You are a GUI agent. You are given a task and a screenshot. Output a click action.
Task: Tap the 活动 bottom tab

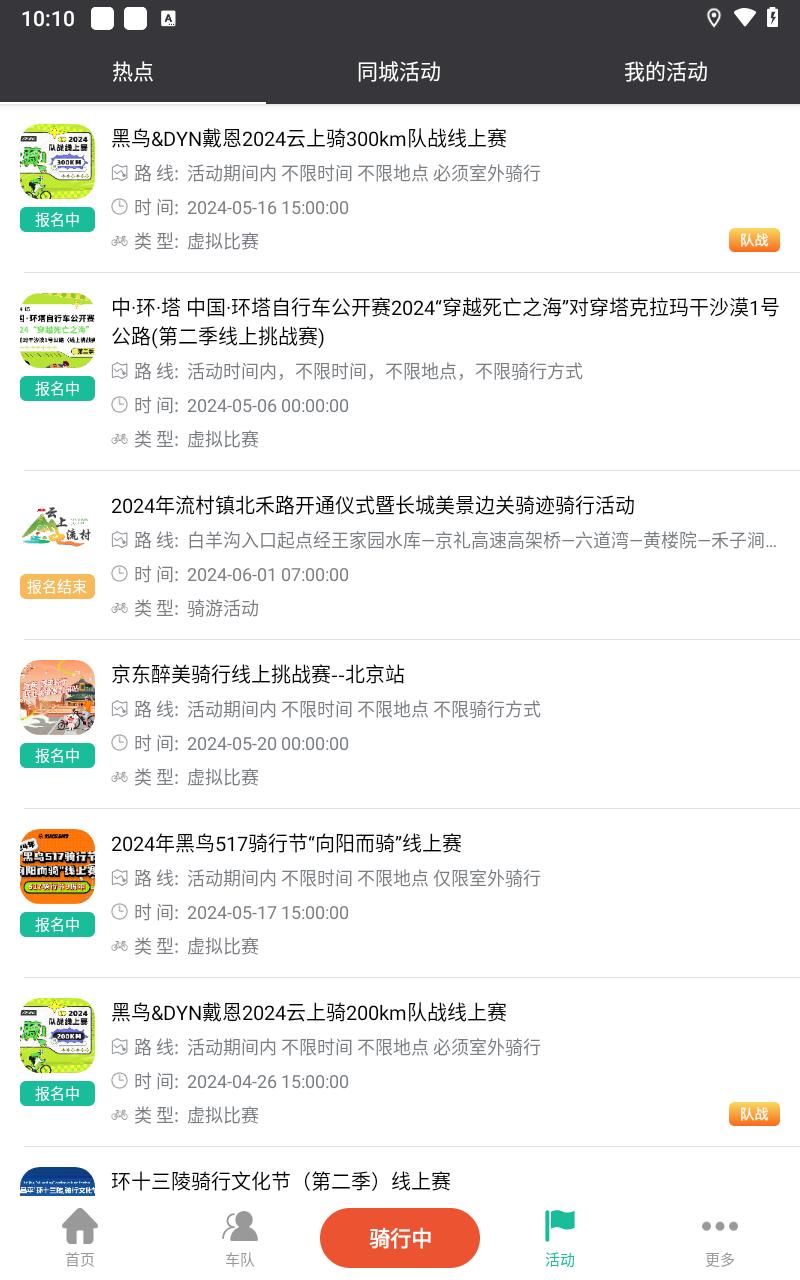click(x=560, y=1238)
